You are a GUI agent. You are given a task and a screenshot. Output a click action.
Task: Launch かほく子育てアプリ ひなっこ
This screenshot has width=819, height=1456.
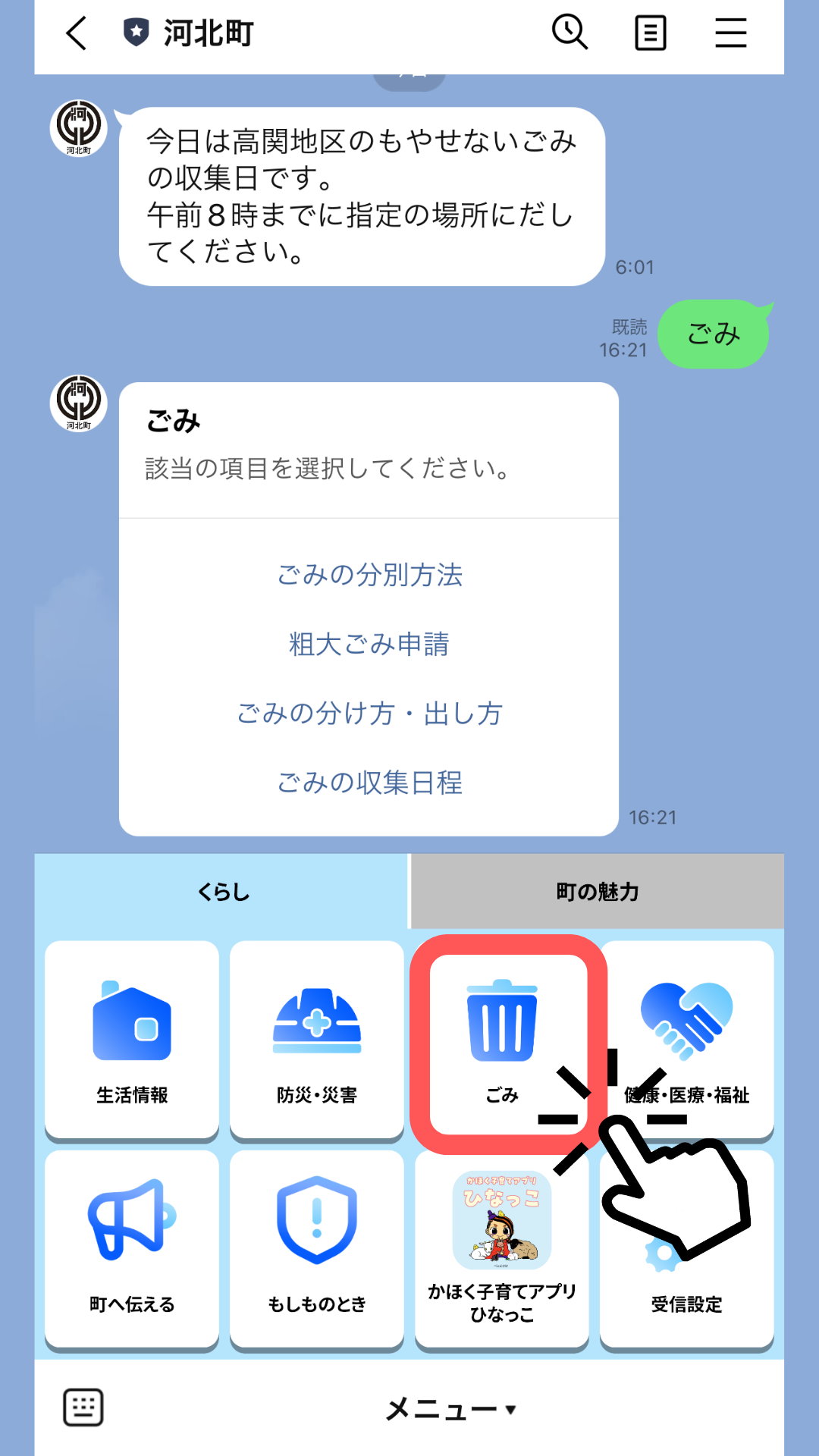[502, 1248]
